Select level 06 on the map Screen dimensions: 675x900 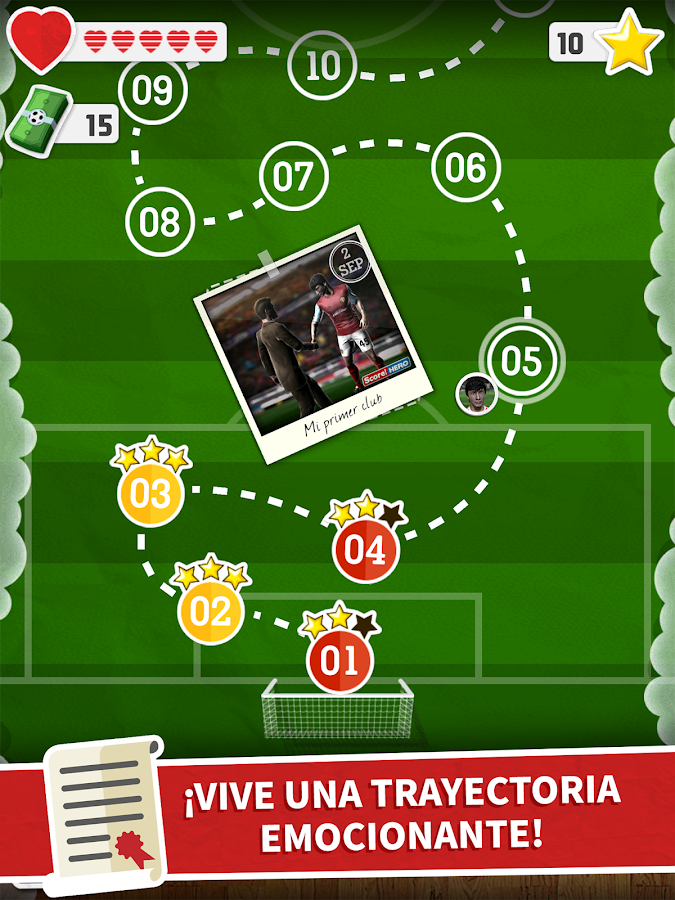click(x=465, y=167)
